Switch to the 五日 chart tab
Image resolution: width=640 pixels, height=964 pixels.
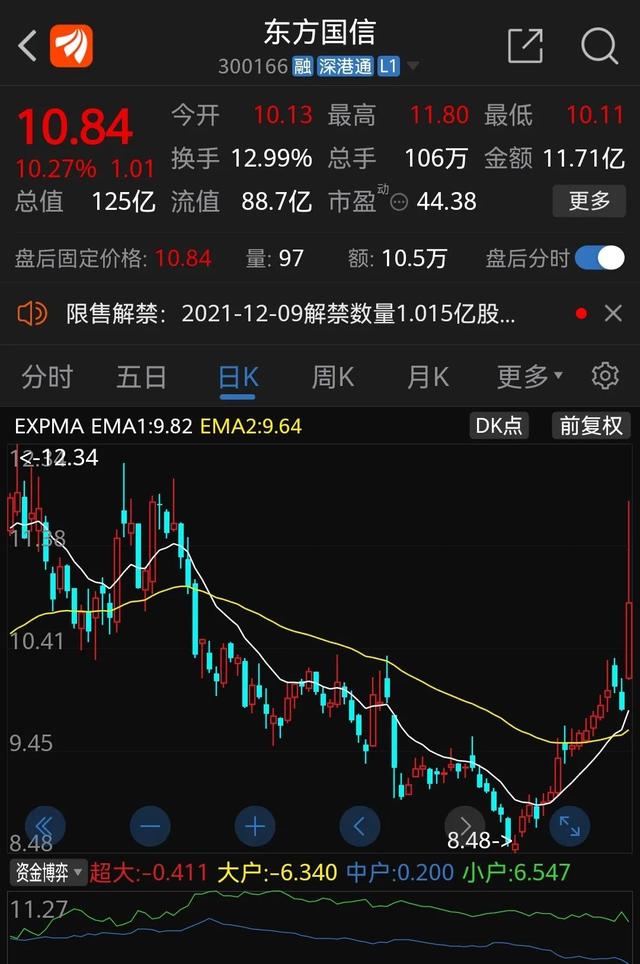click(x=141, y=377)
